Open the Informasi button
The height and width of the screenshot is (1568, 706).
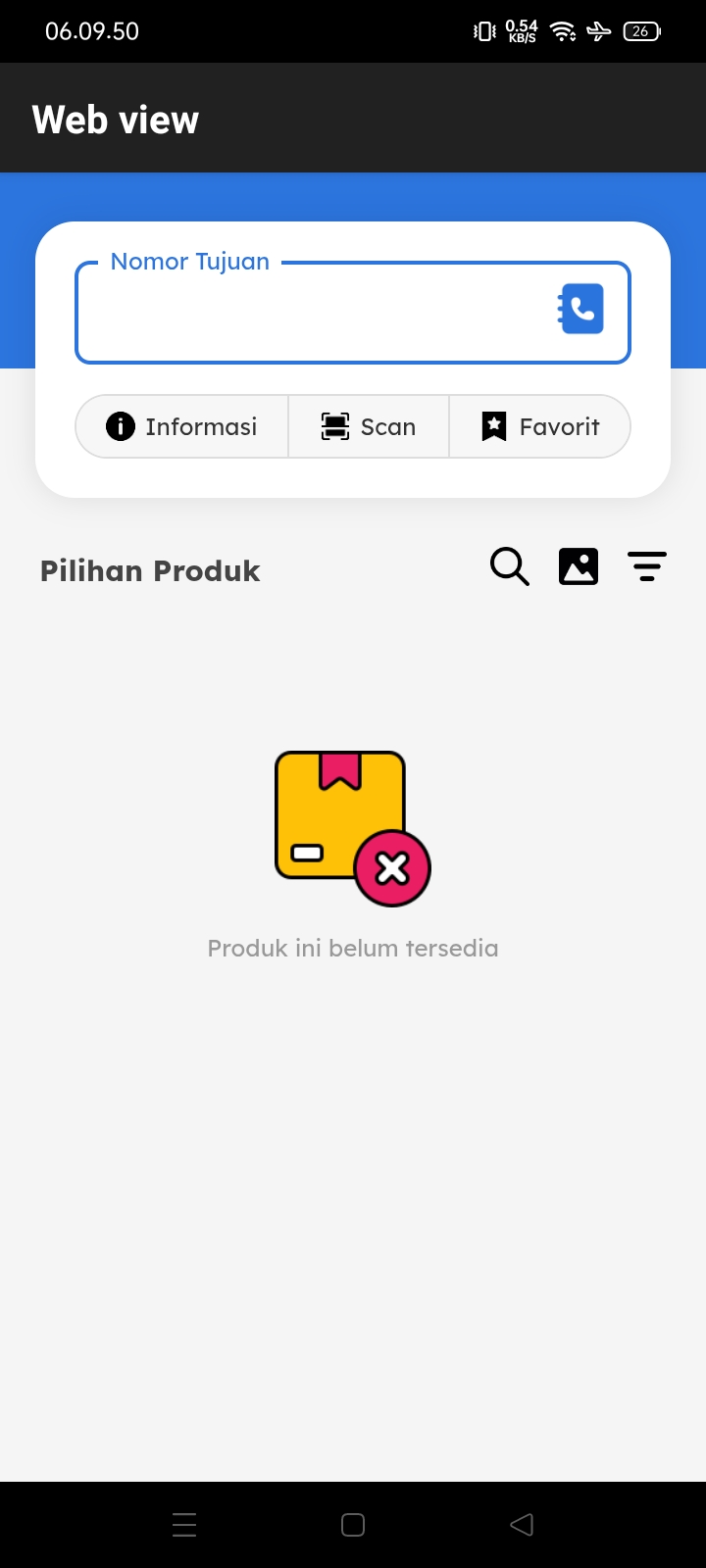[x=182, y=426]
